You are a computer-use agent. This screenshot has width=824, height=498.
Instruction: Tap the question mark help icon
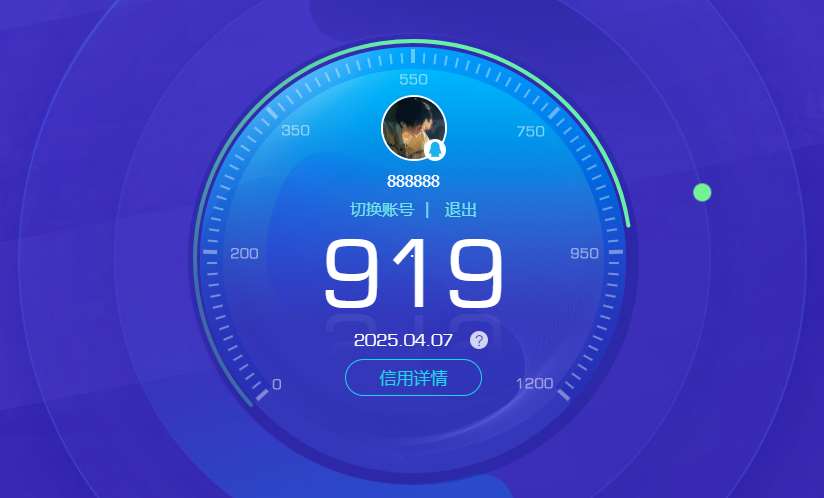(479, 340)
